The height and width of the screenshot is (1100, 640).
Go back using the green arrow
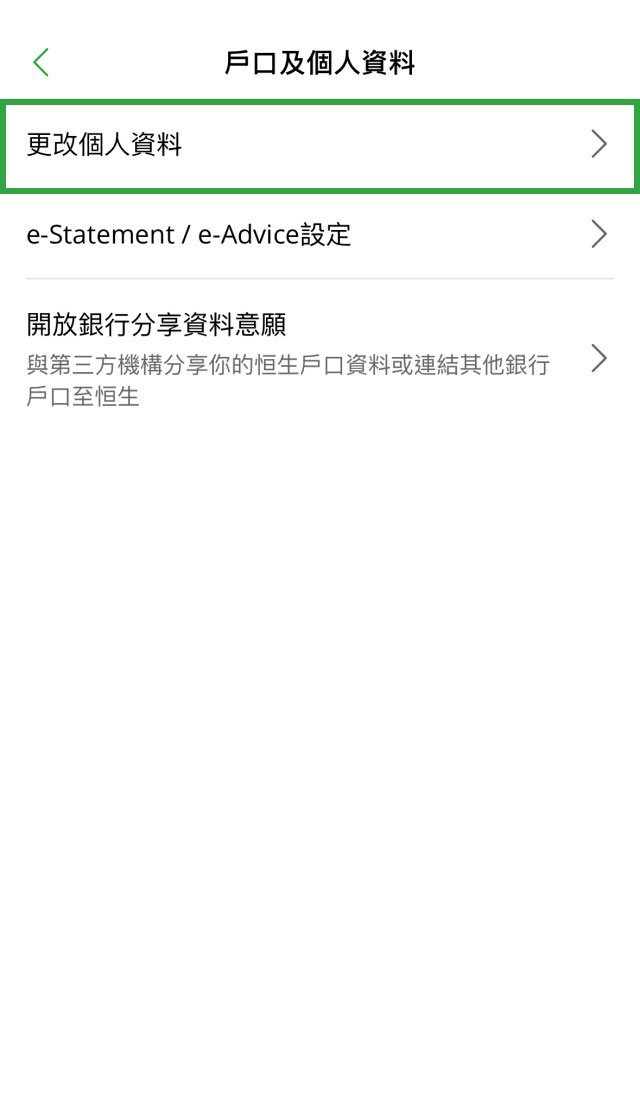41,63
